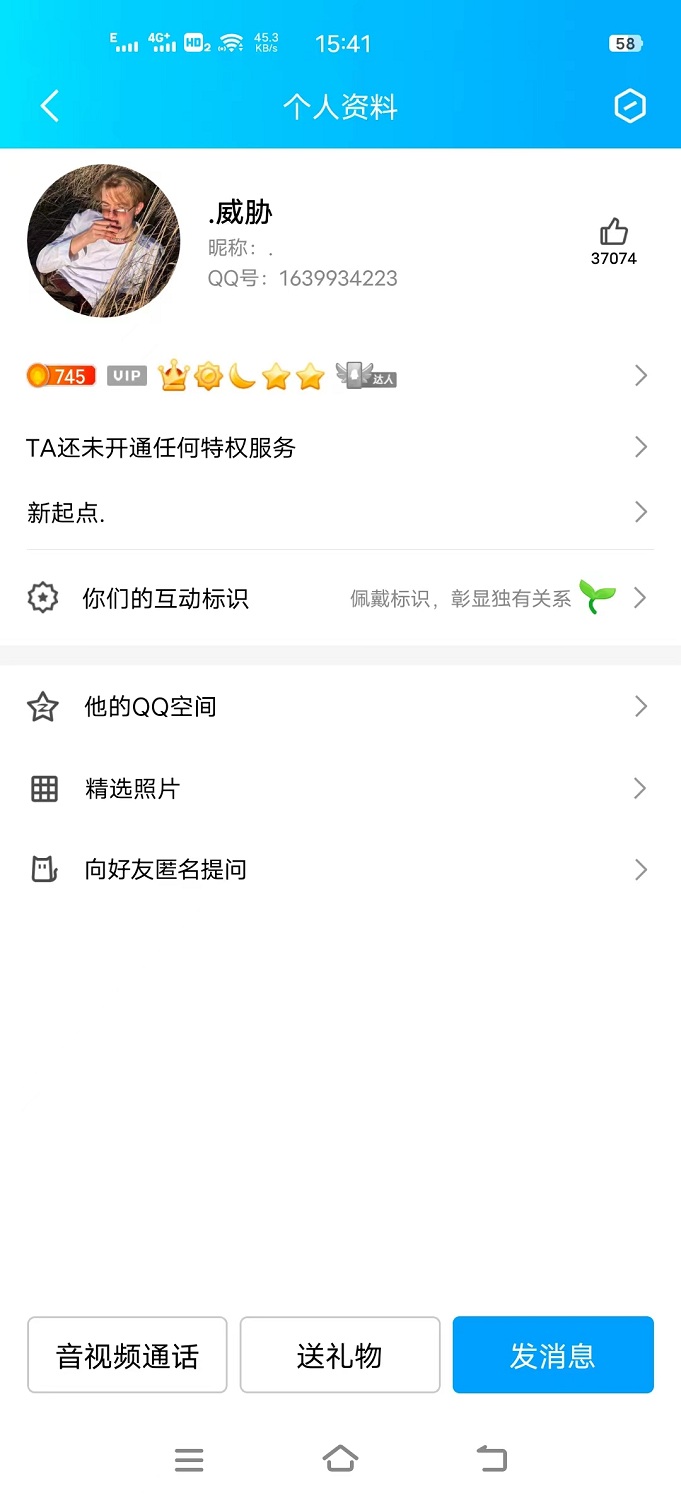This screenshot has width=681, height=1500.
Task: Open the level and VIP badges row
Action: [x=340, y=376]
